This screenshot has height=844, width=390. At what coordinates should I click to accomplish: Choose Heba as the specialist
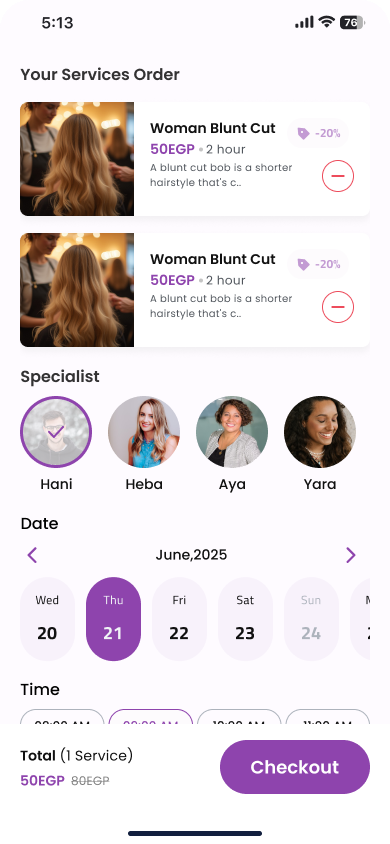tap(144, 432)
